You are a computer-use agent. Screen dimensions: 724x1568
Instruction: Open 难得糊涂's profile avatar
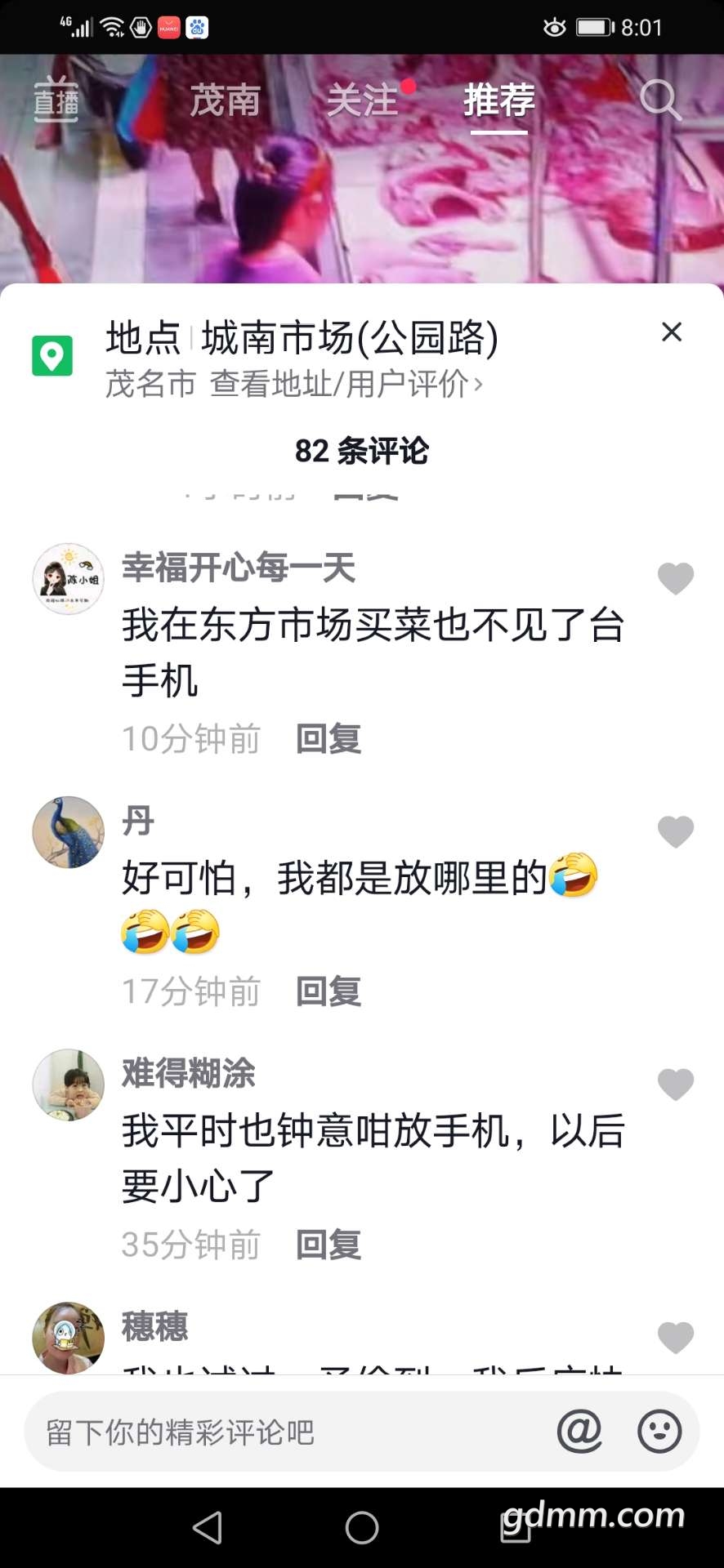pyautogui.click(x=69, y=1085)
